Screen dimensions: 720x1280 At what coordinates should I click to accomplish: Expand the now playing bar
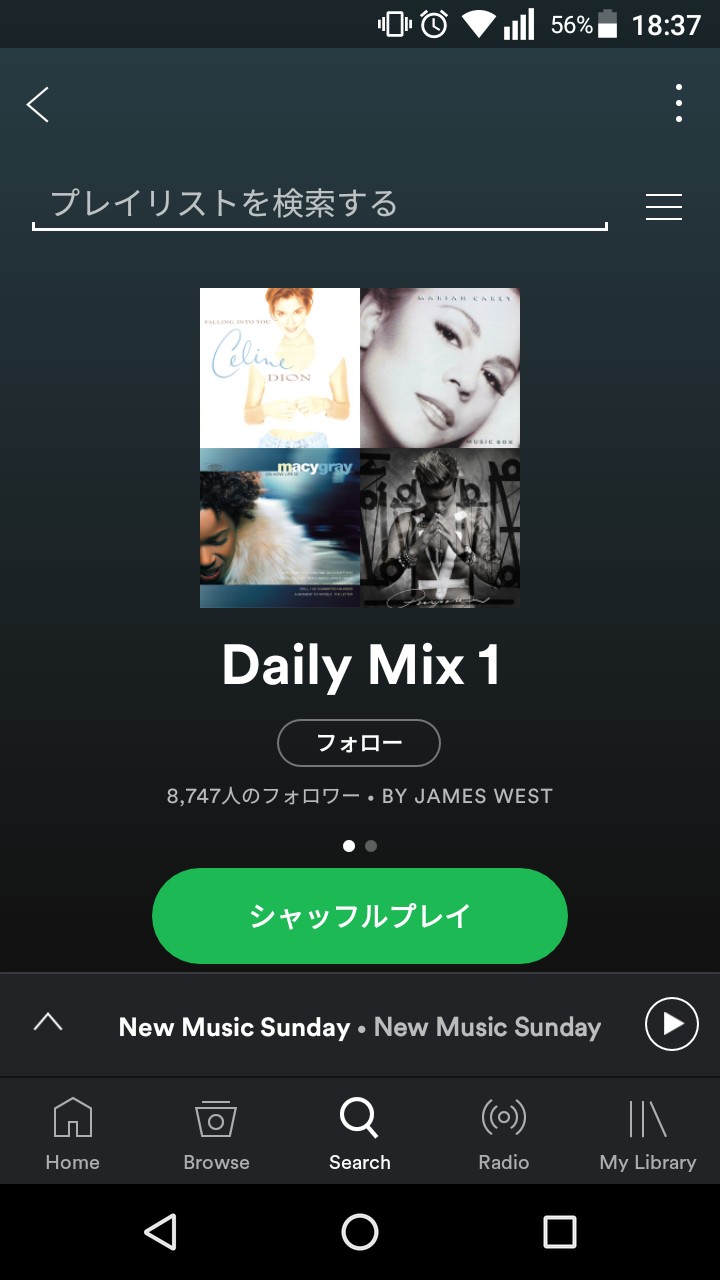point(48,1023)
